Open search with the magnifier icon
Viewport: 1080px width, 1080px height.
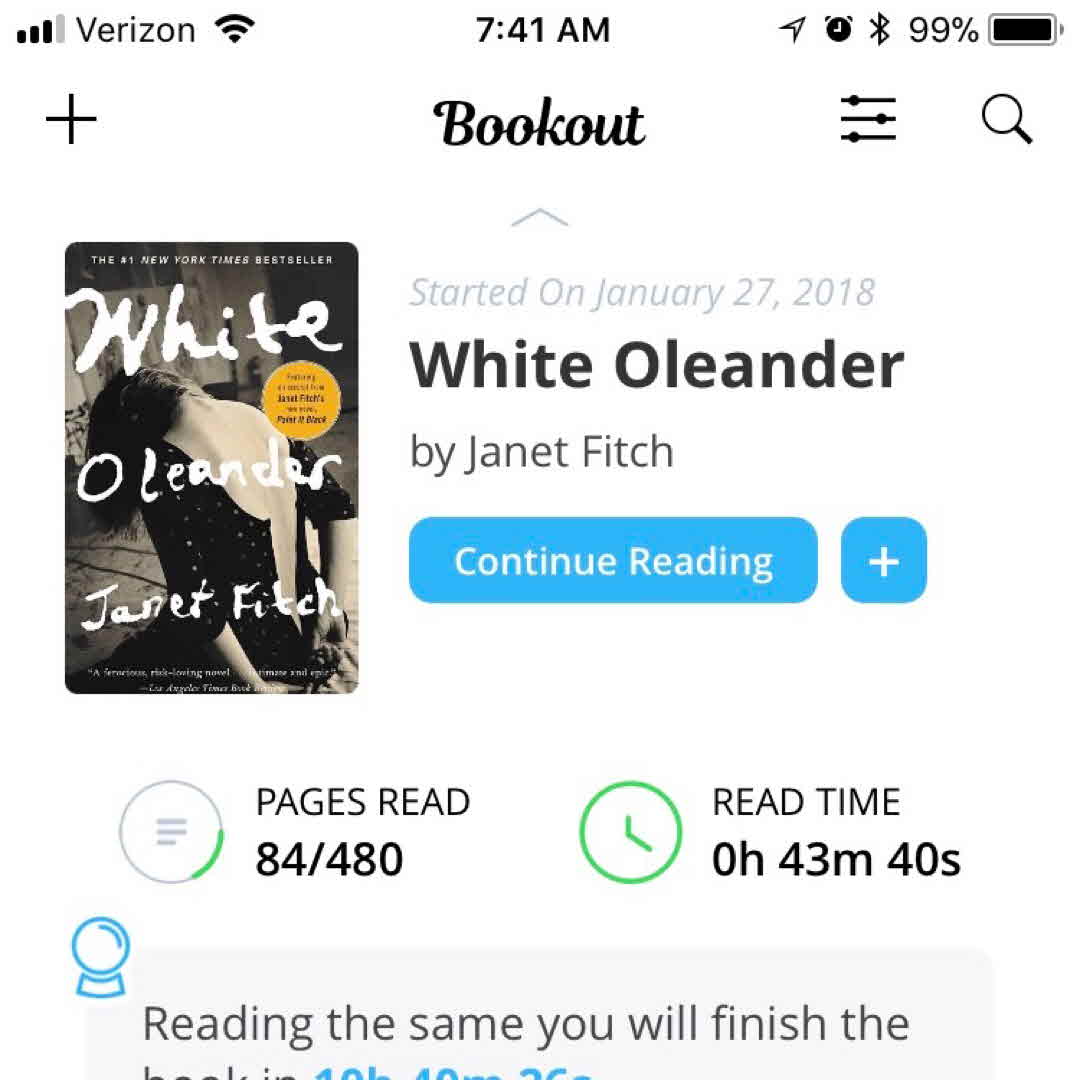click(x=1006, y=120)
